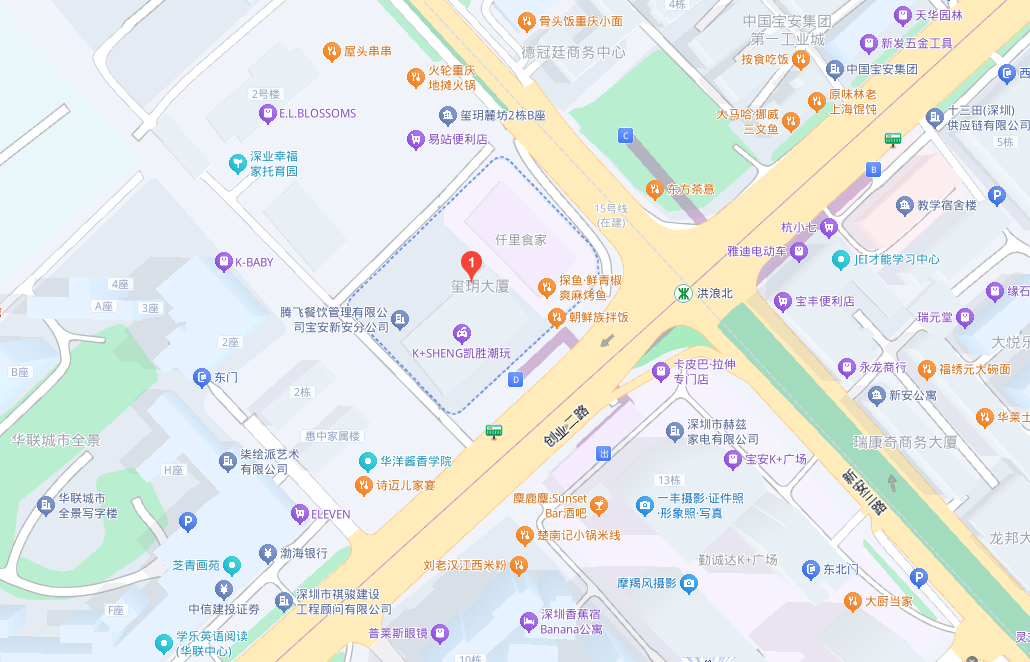Select the 火轮重庆地摊火锅 restaurant marker
Image resolution: width=1030 pixels, height=662 pixels.
pyautogui.click(x=415, y=77)
